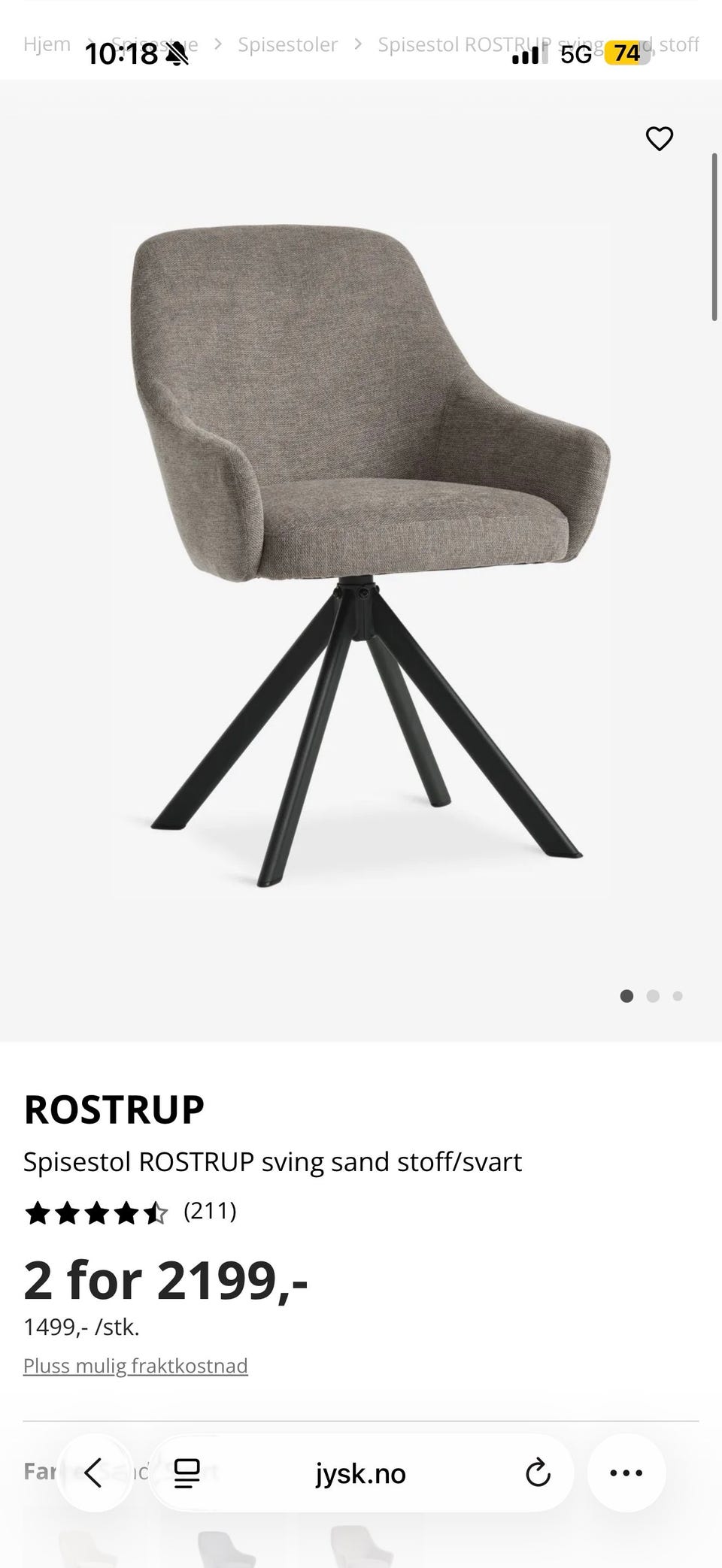Go to Hjem breadcrumb
722x1568 pixels.
point(47,44)
